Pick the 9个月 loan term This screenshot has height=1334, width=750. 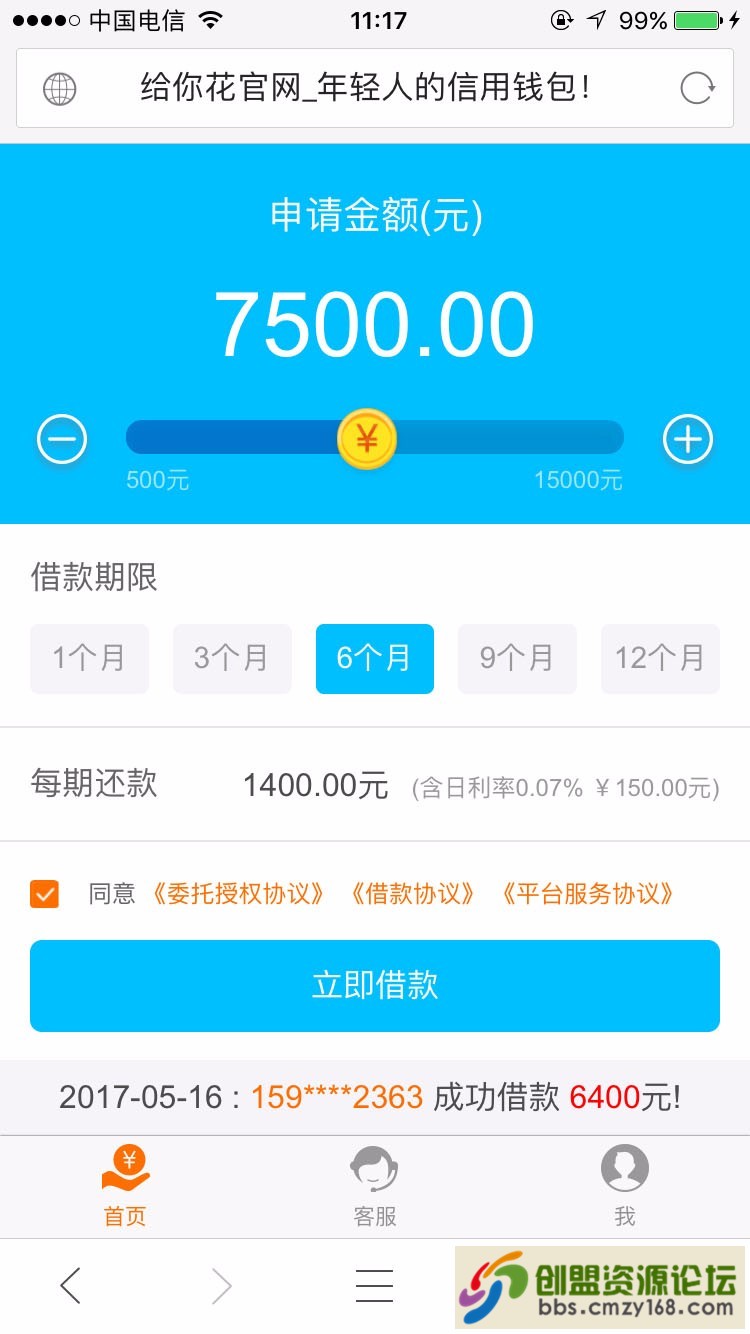click(x=517, y=658)
